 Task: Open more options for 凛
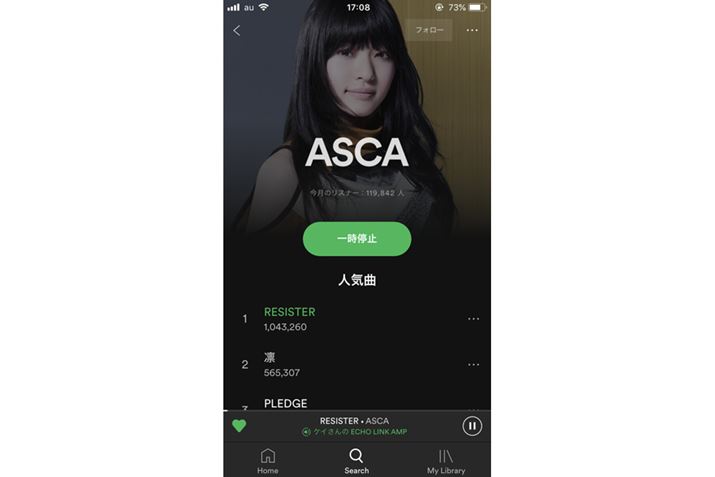coord(473,364)
